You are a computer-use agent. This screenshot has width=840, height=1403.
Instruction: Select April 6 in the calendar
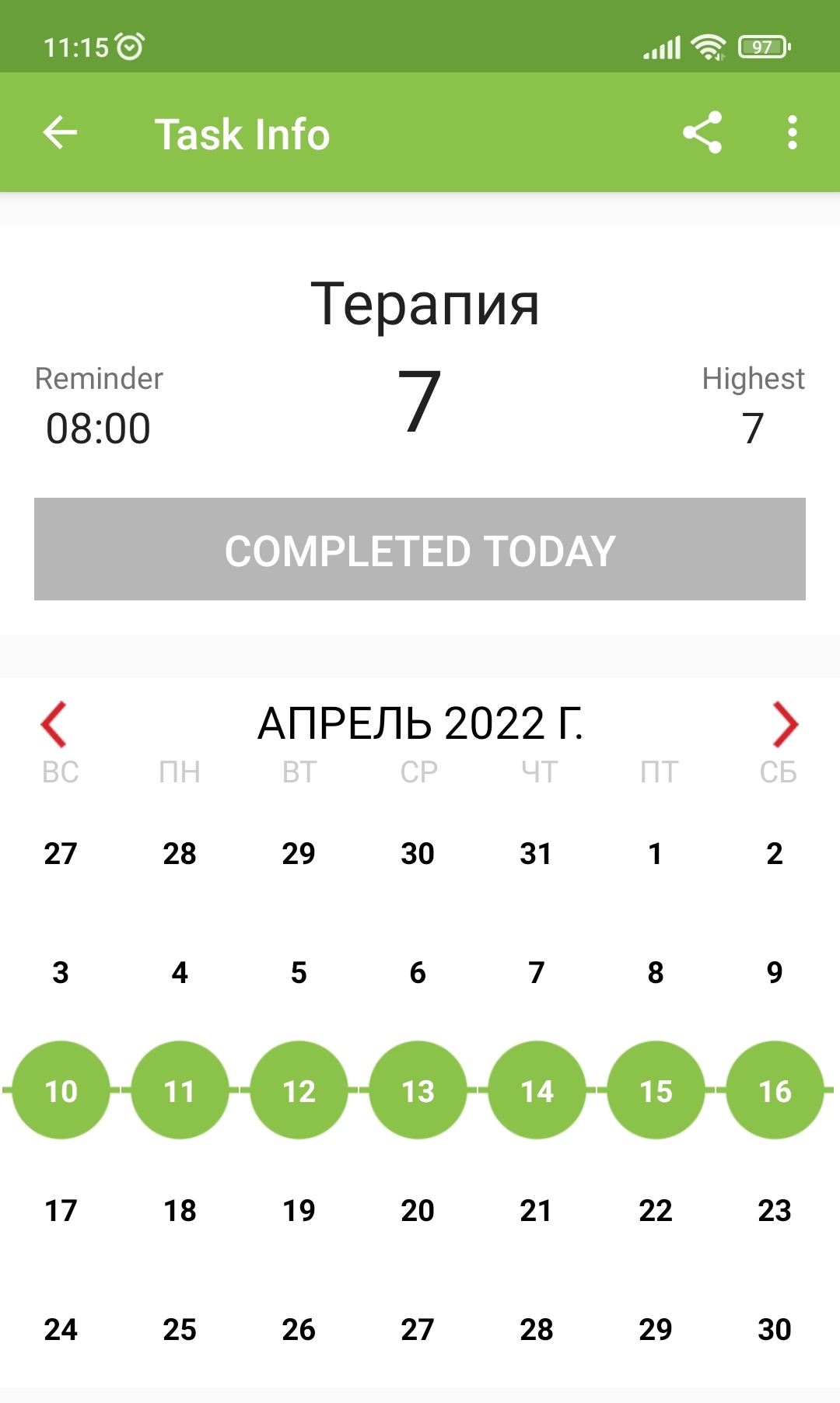point(418,972)
